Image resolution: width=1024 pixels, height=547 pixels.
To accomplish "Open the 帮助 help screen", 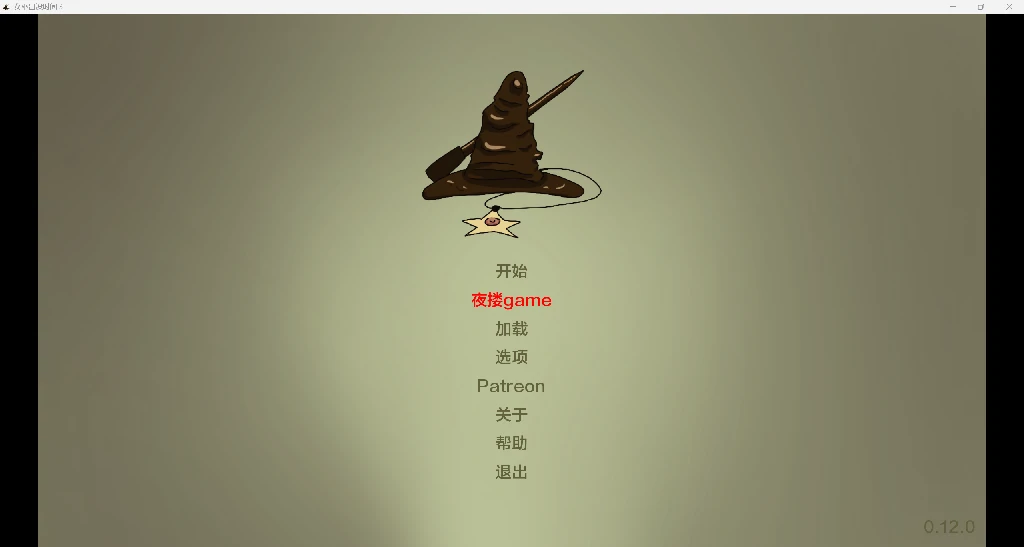I will (511, 443).
